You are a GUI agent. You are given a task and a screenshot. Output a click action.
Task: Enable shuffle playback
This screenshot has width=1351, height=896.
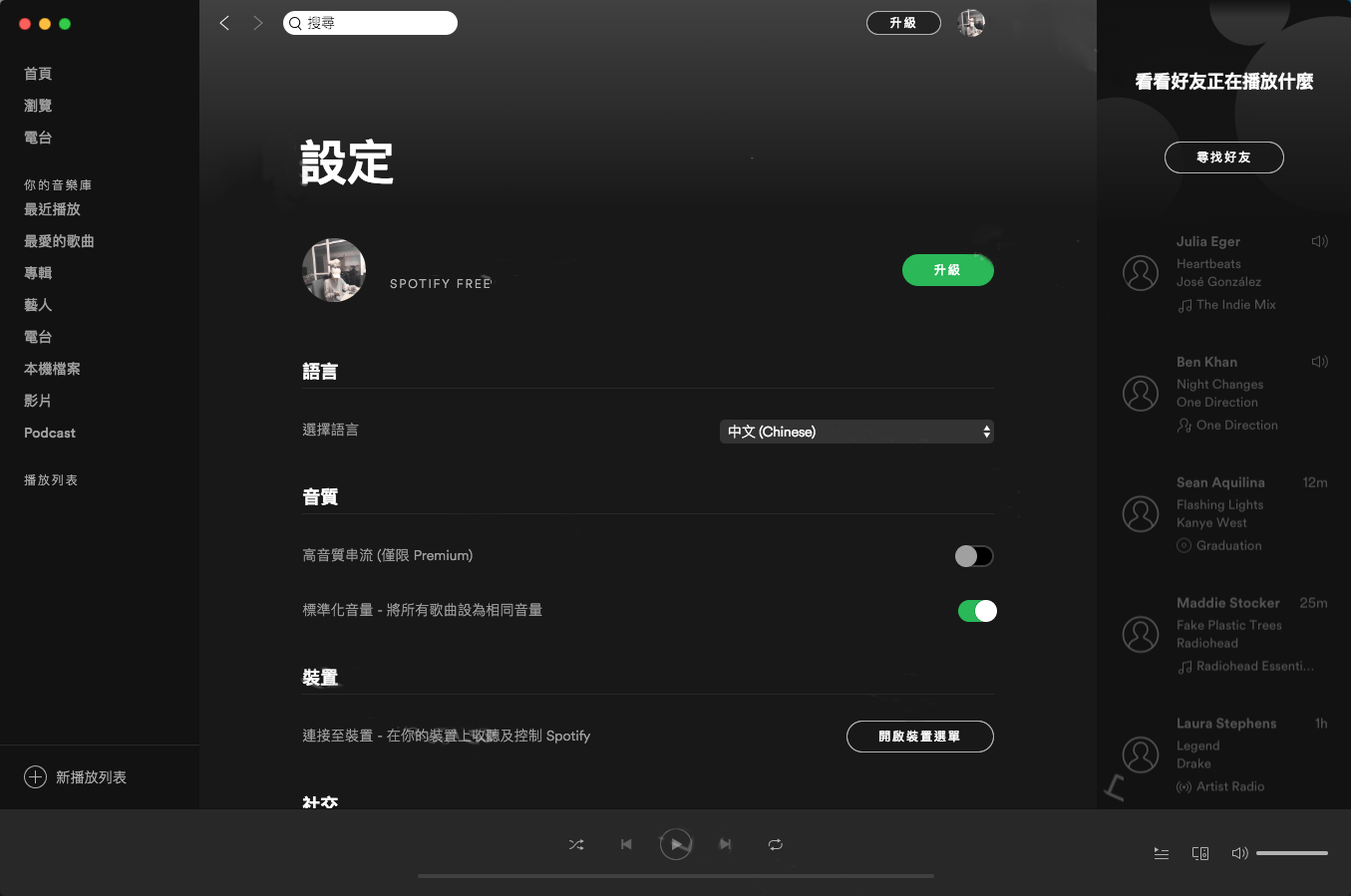point(576,844)
